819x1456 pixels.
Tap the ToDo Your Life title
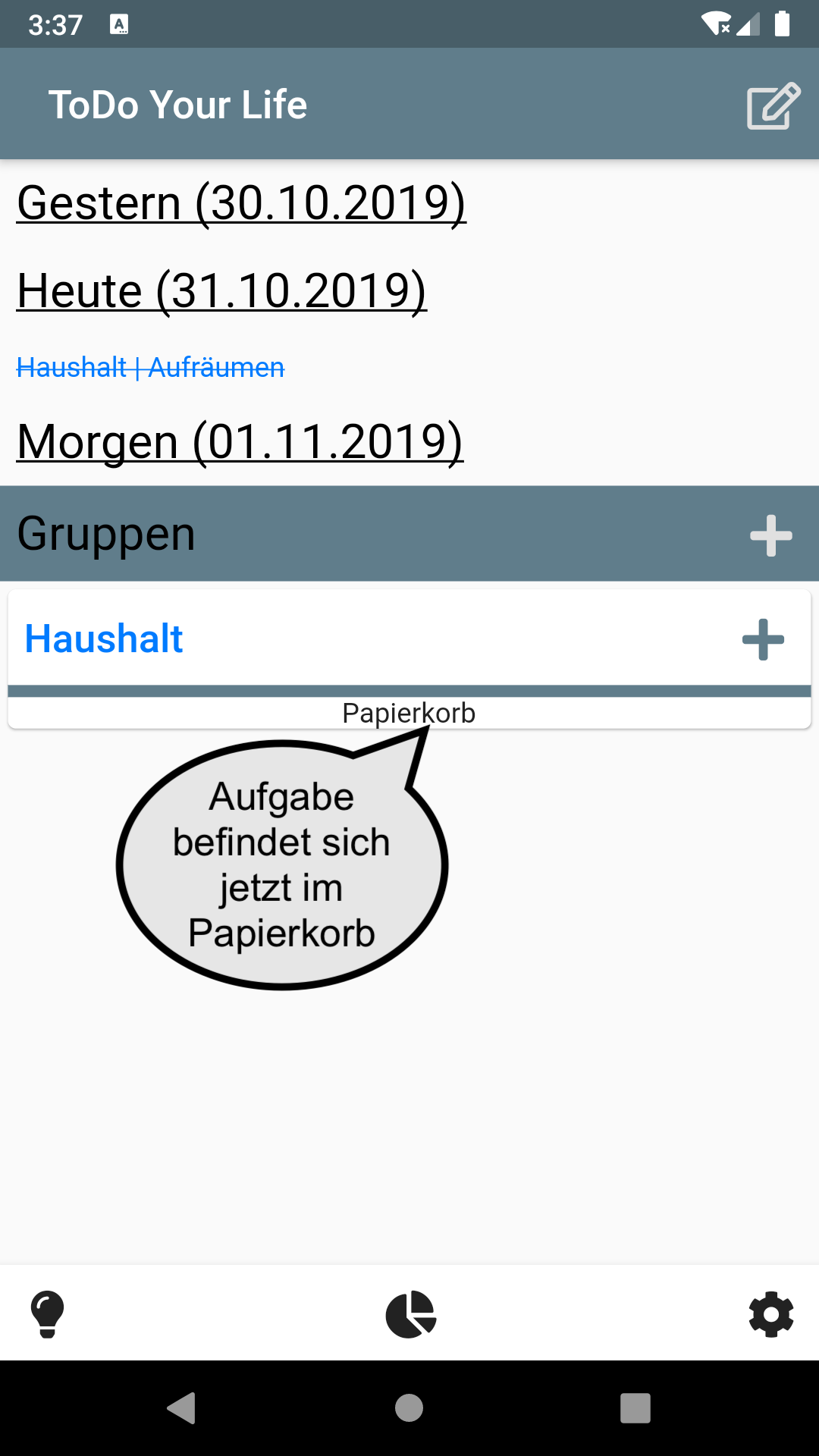coord(179,104)
